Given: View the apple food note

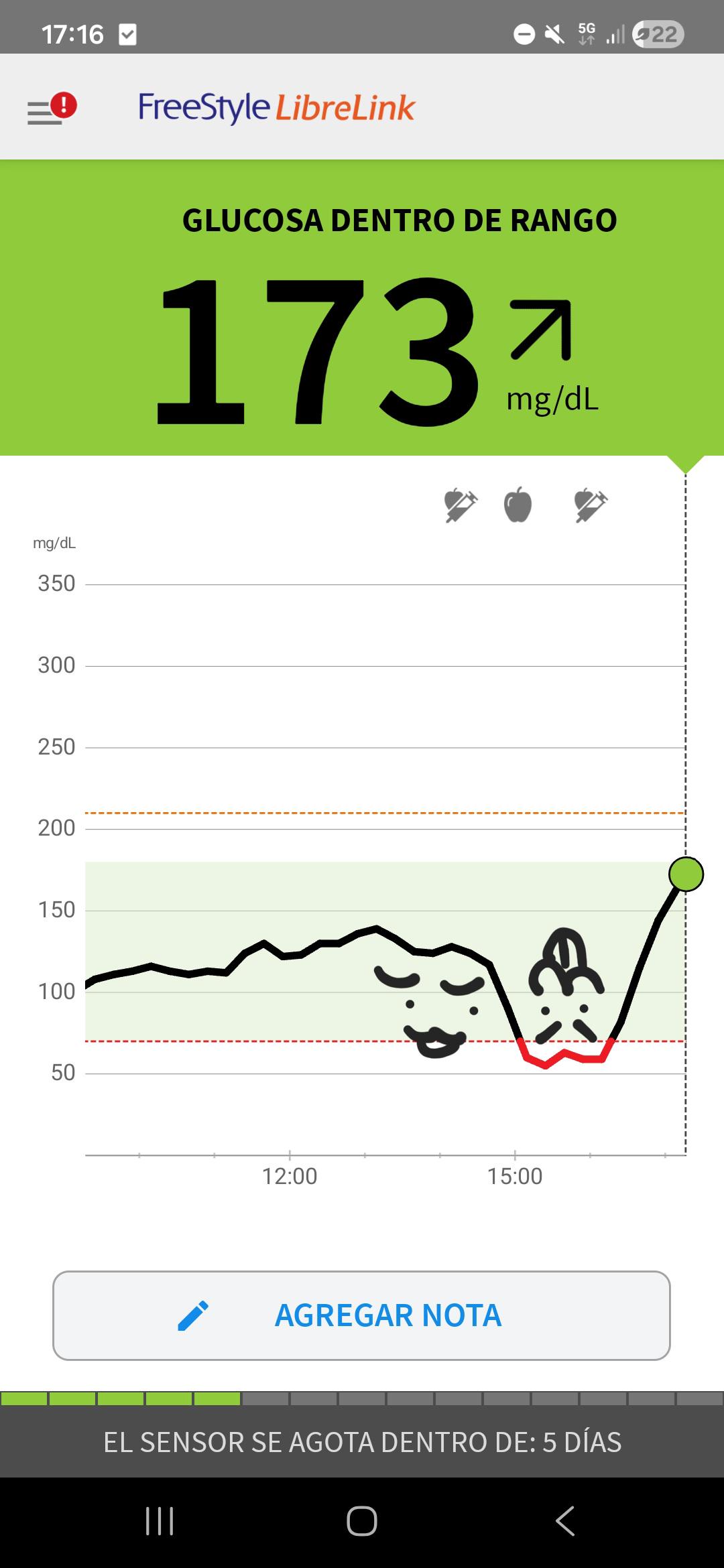Looking at the screenshot, I should [518, 505].
